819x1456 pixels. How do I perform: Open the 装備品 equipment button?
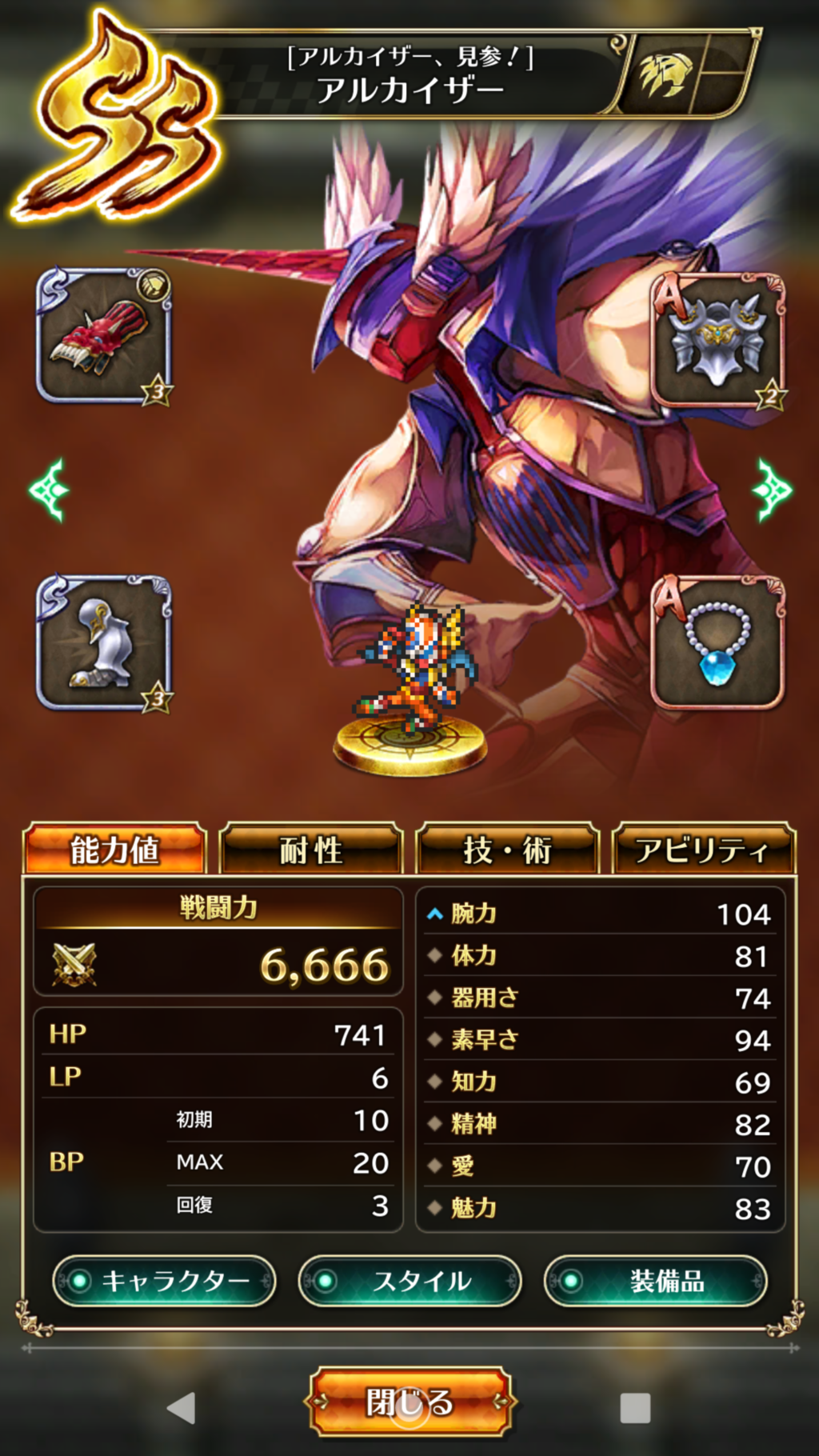[x=655, y=1281]
